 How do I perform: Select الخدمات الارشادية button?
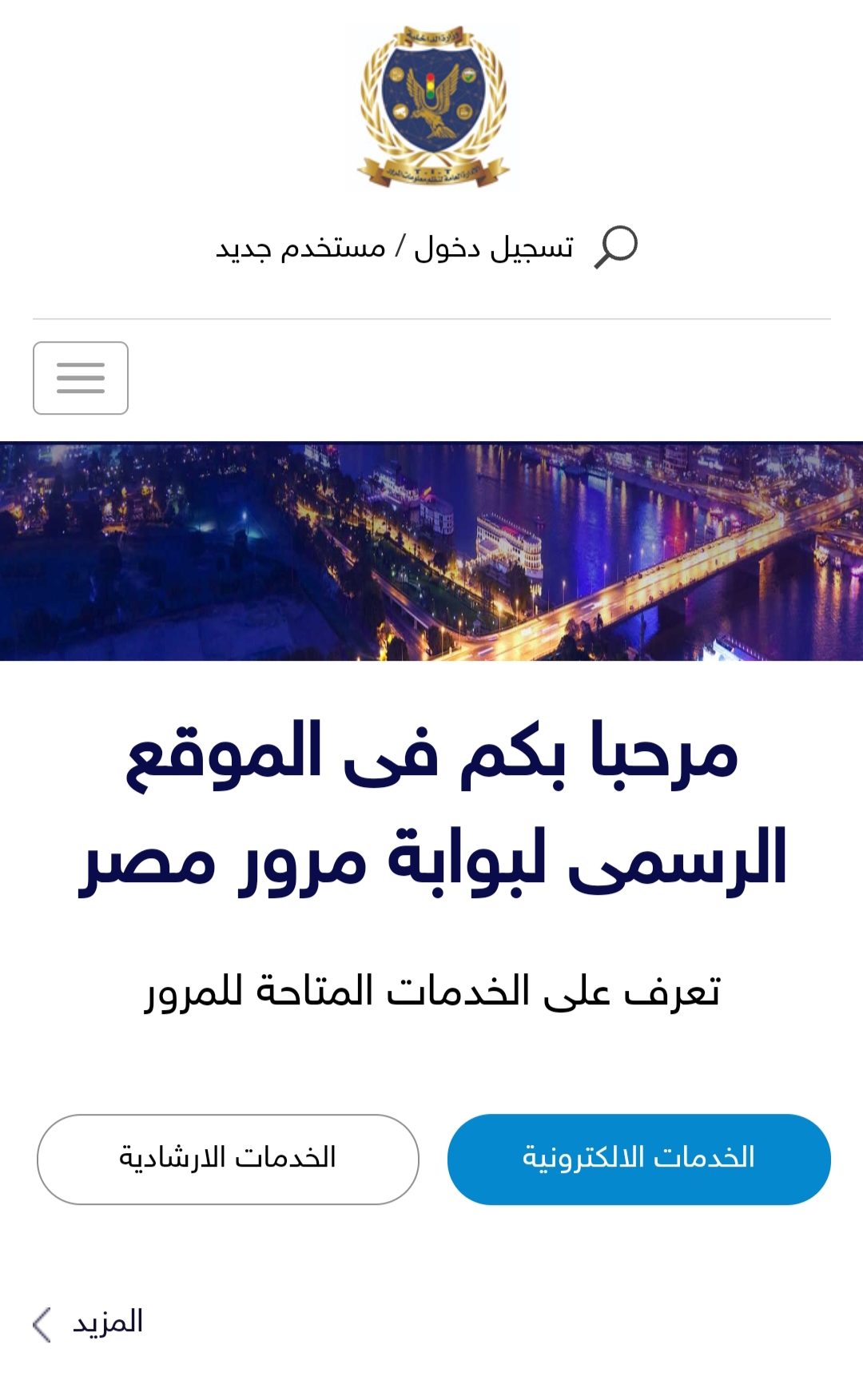pyautogui.click(x=228, y=1159)
